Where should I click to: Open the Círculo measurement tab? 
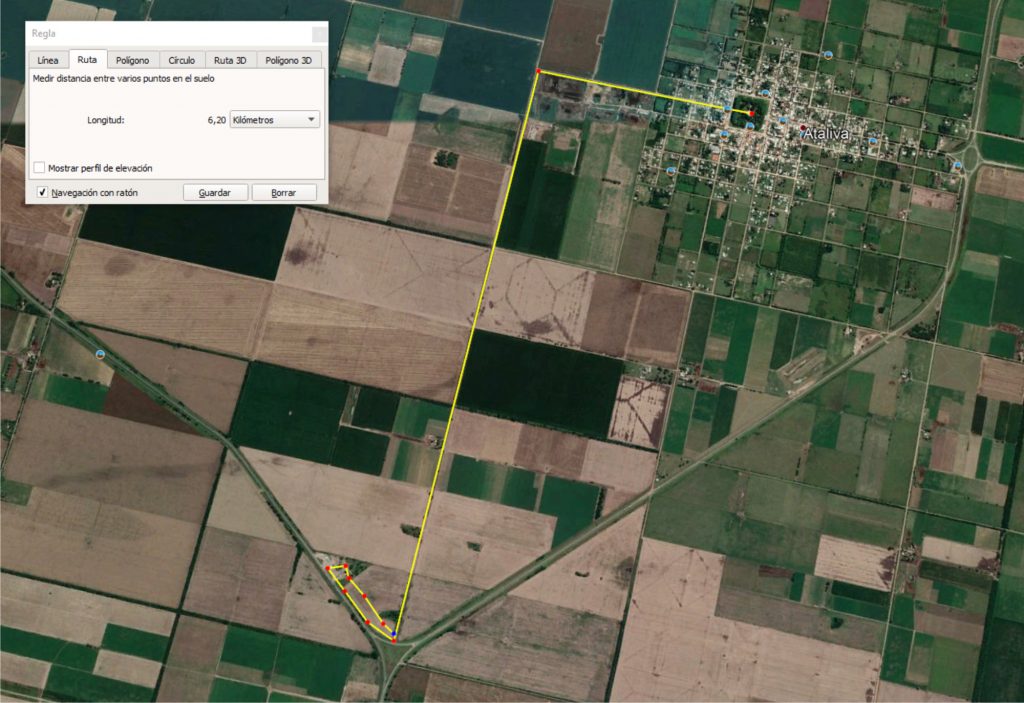coord(181,60)
